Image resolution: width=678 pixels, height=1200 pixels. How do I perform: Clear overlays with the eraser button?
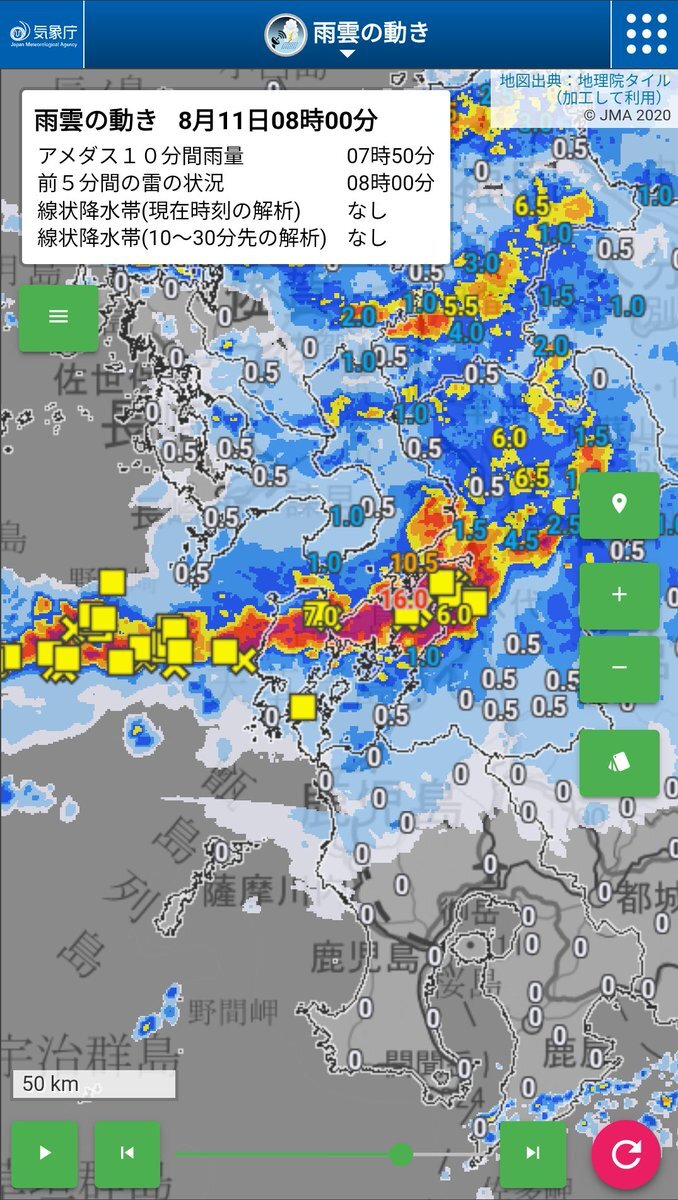pos(619,762)
